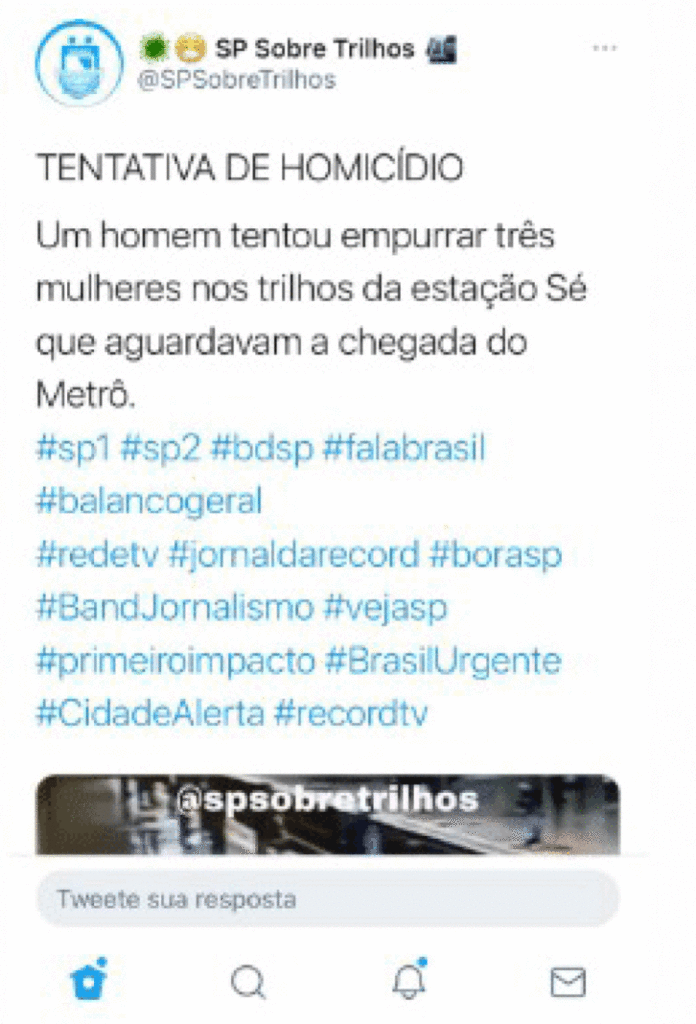Tap the 'Tweete sua resposta' reply field
Screen dimensions: 696x1024
click(x=327, y=899)
